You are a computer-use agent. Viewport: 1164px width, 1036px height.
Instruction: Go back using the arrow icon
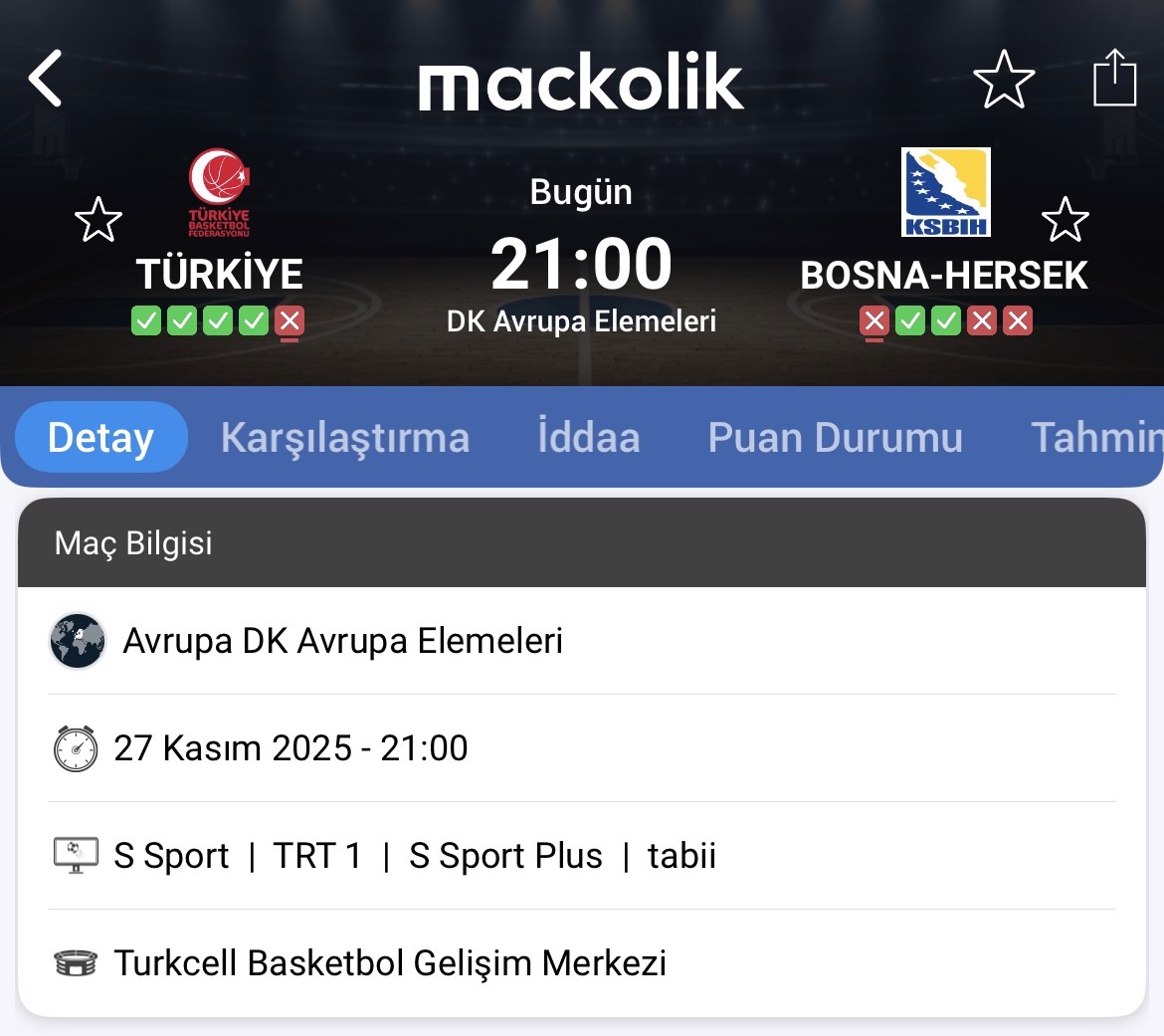point(46,79)
